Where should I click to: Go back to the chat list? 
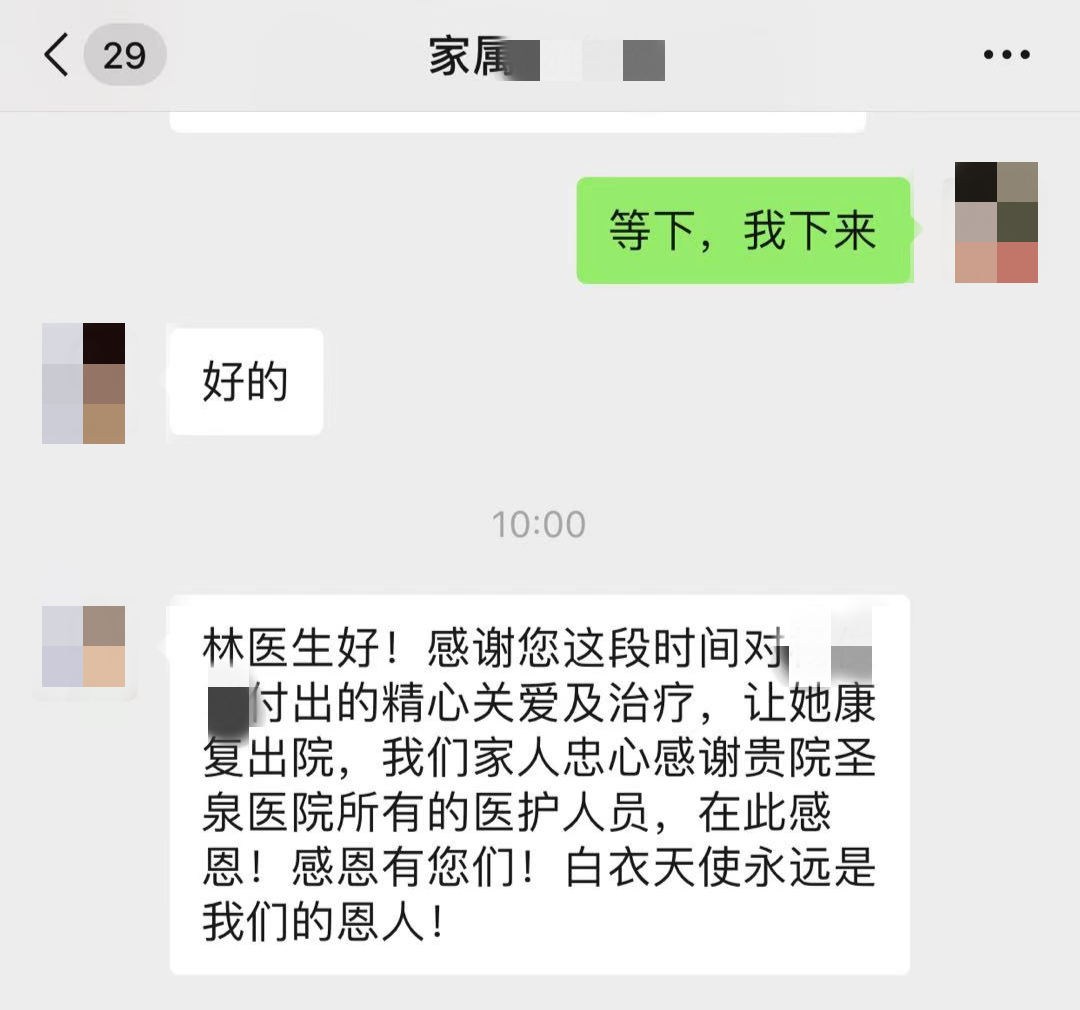point(58,55)
